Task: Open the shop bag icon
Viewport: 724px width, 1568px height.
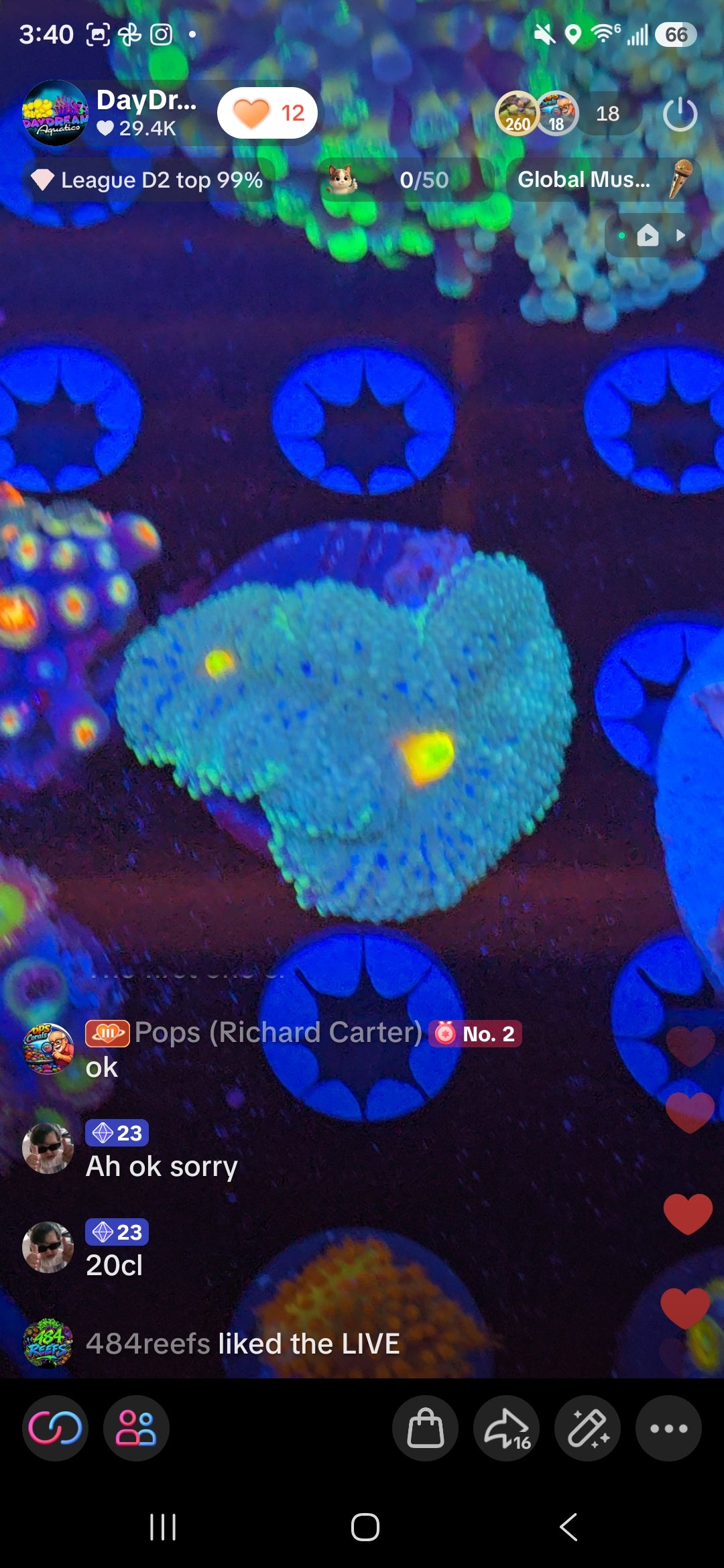Action: (426, 1429)
